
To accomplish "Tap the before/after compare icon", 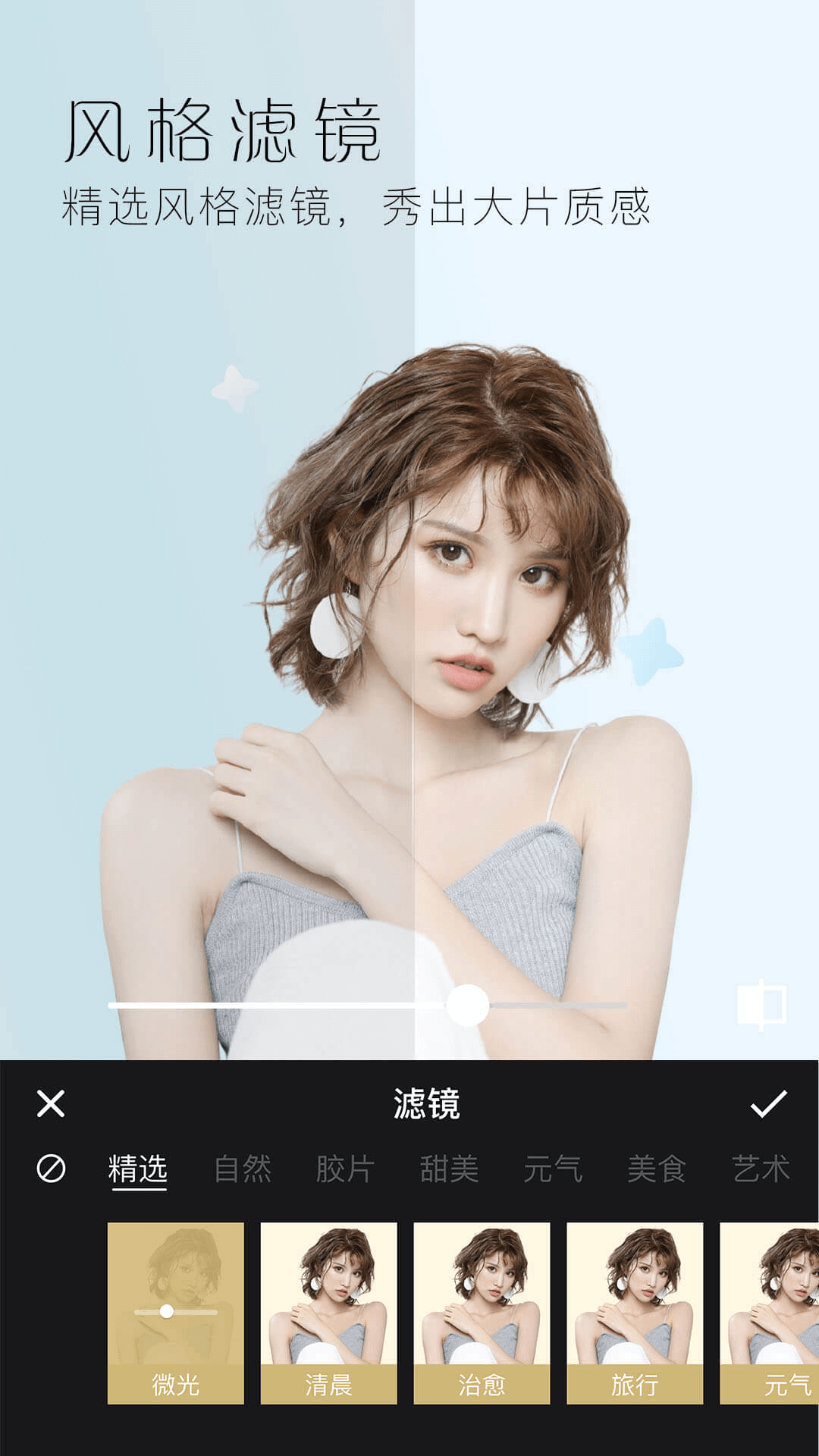I will (762, 1006).
